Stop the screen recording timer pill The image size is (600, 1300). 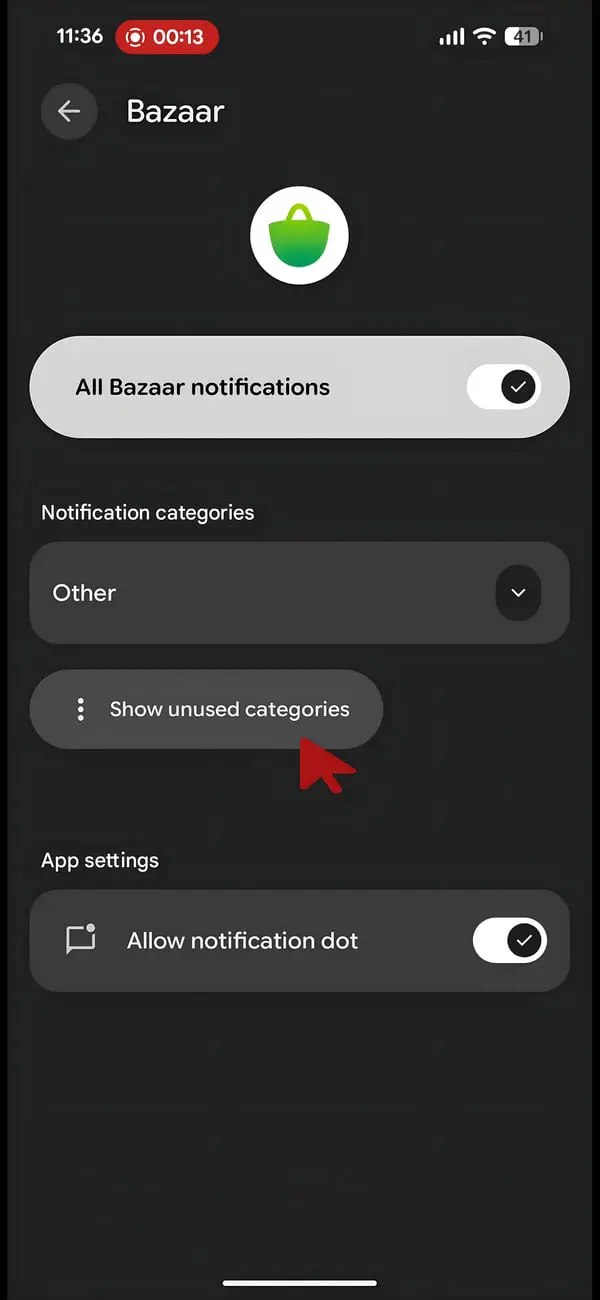(167, 37)
